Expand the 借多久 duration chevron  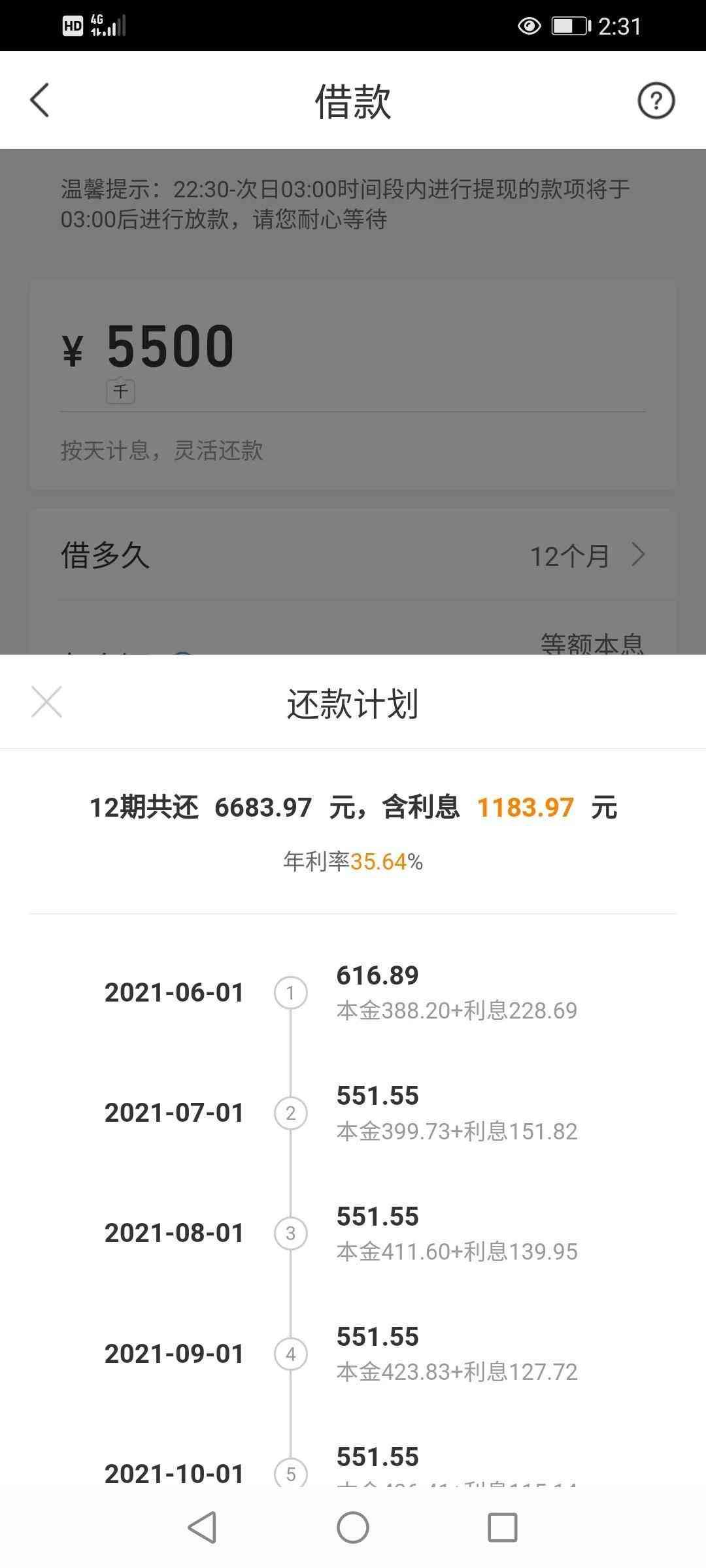pos(637,556)
